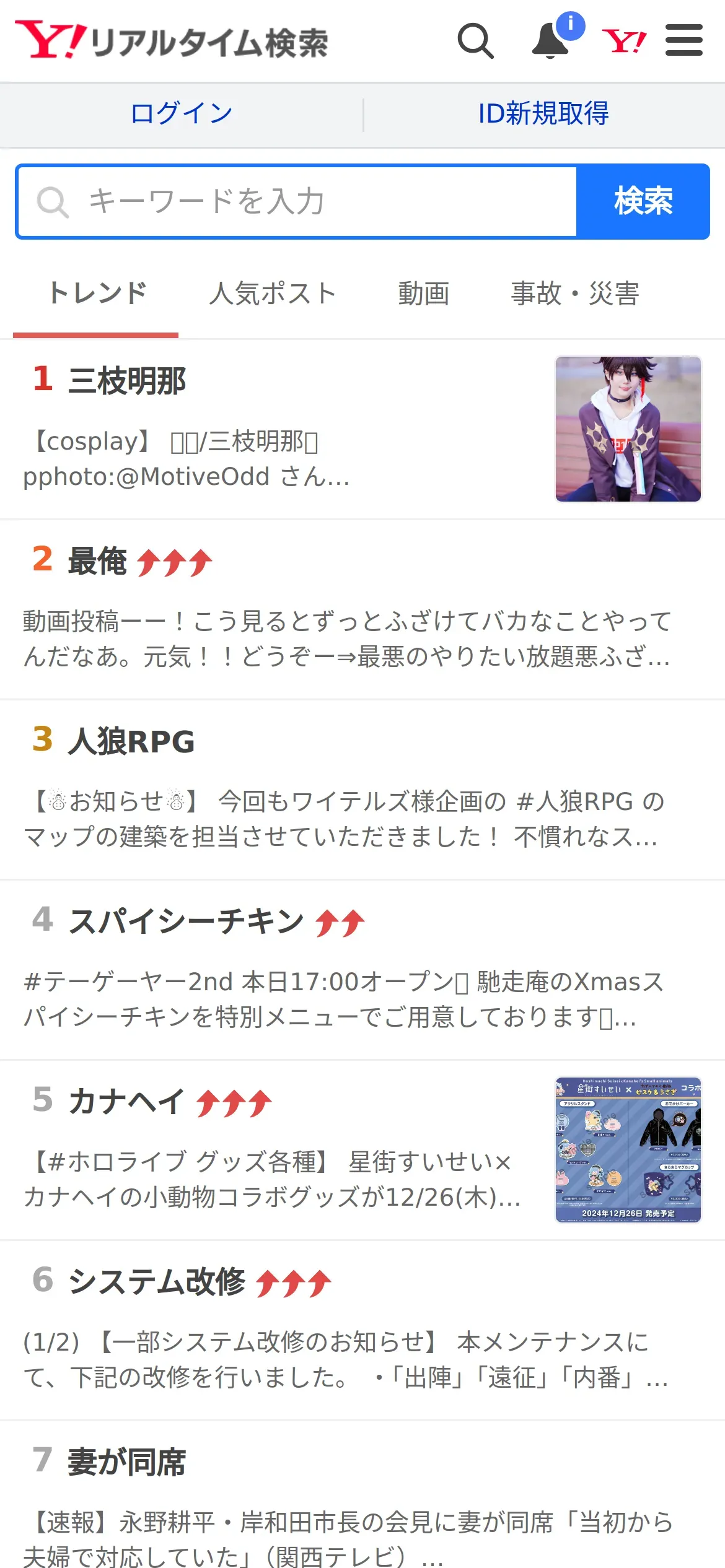
Task: Open the 事故・災害 tab
Action: pyautogui.click(x=574, y=294)
